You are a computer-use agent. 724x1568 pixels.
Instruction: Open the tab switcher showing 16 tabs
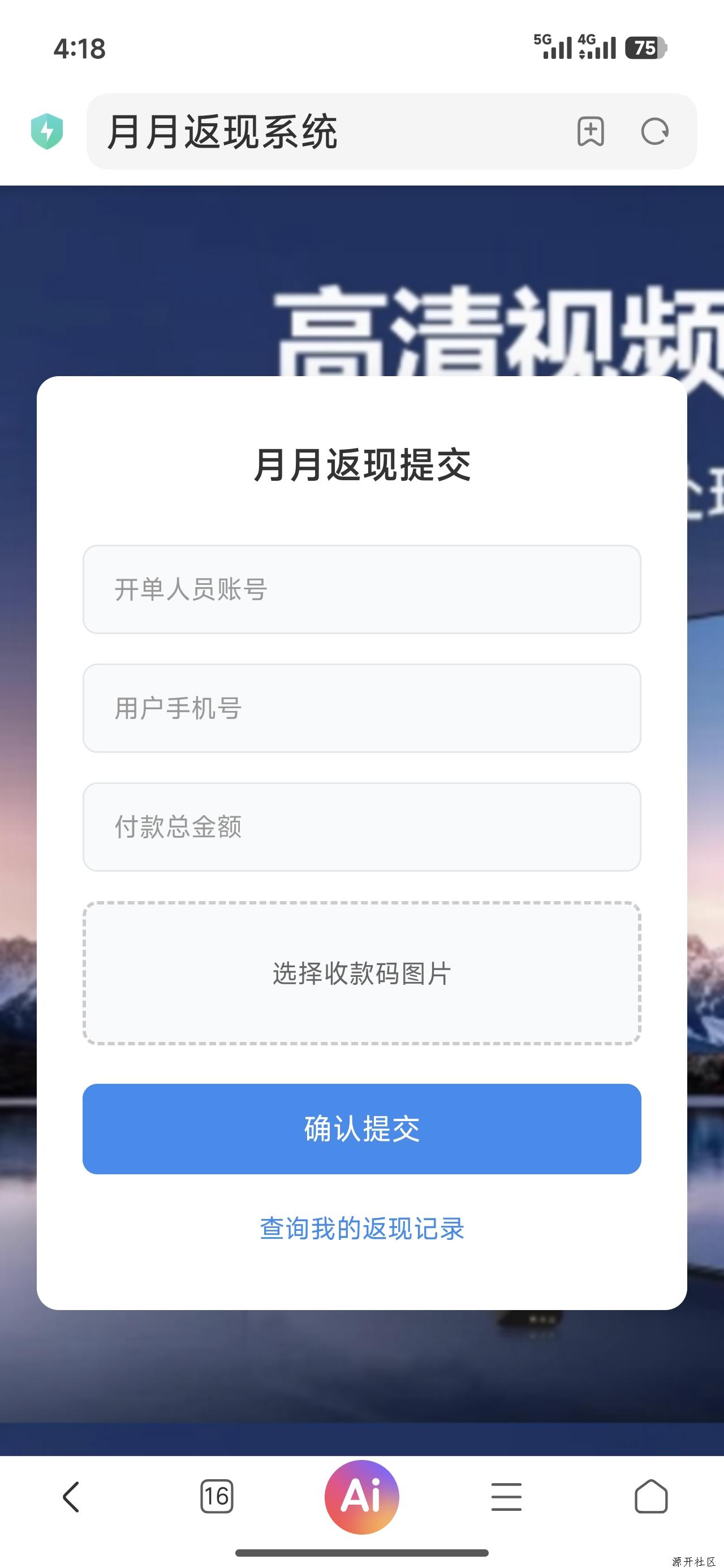click(x=217, y=1497)
